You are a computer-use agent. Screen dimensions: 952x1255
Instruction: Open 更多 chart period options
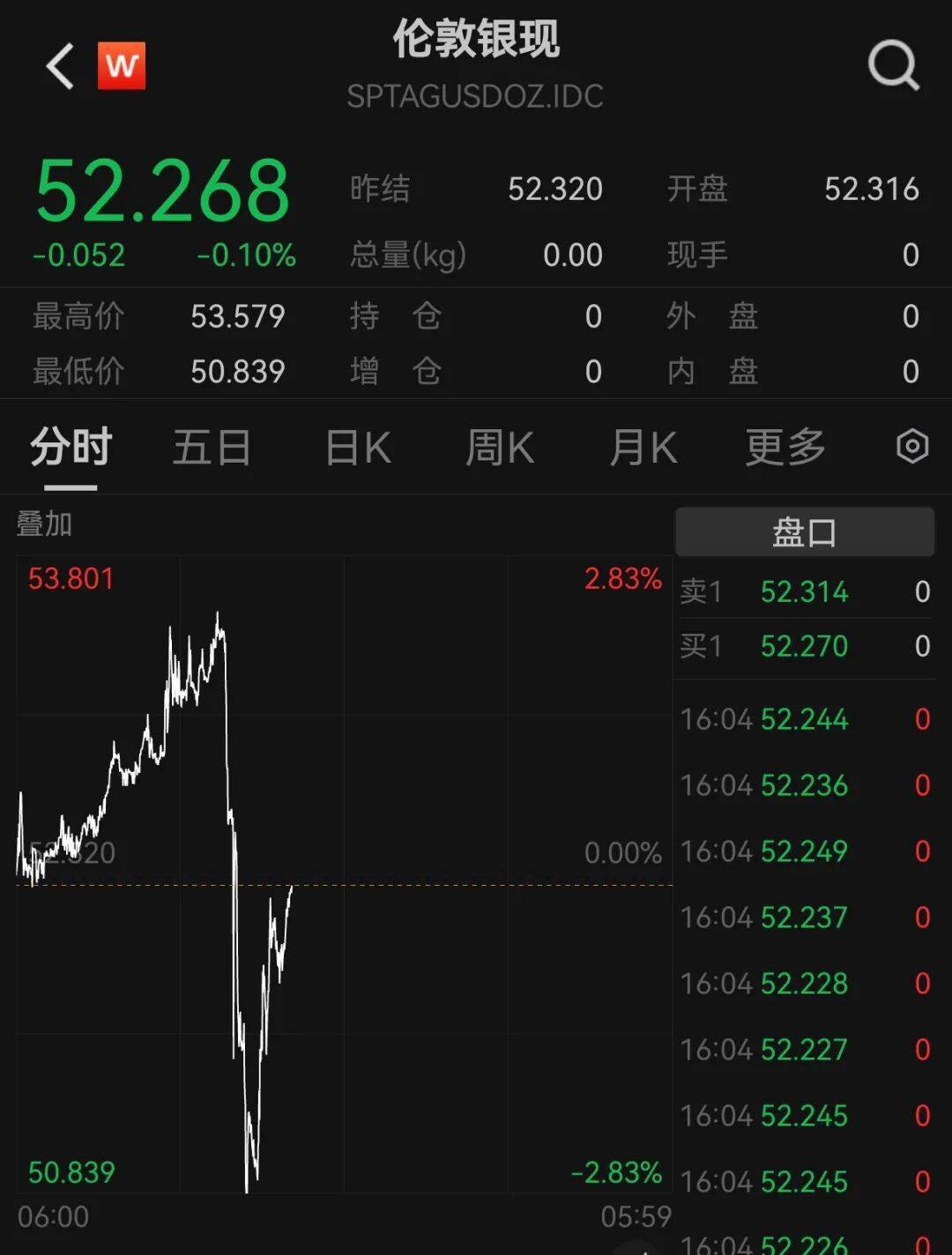pos(785,448)
